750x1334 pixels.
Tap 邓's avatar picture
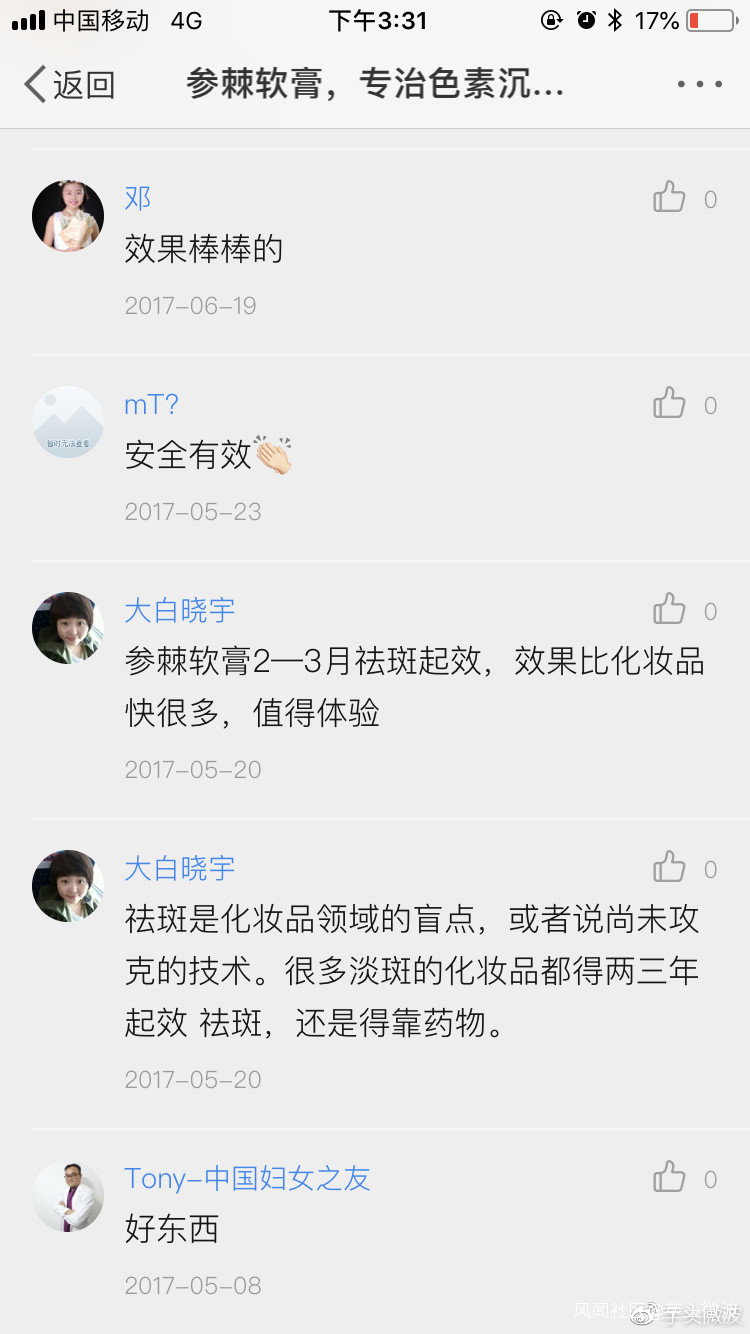coord(68,216)
